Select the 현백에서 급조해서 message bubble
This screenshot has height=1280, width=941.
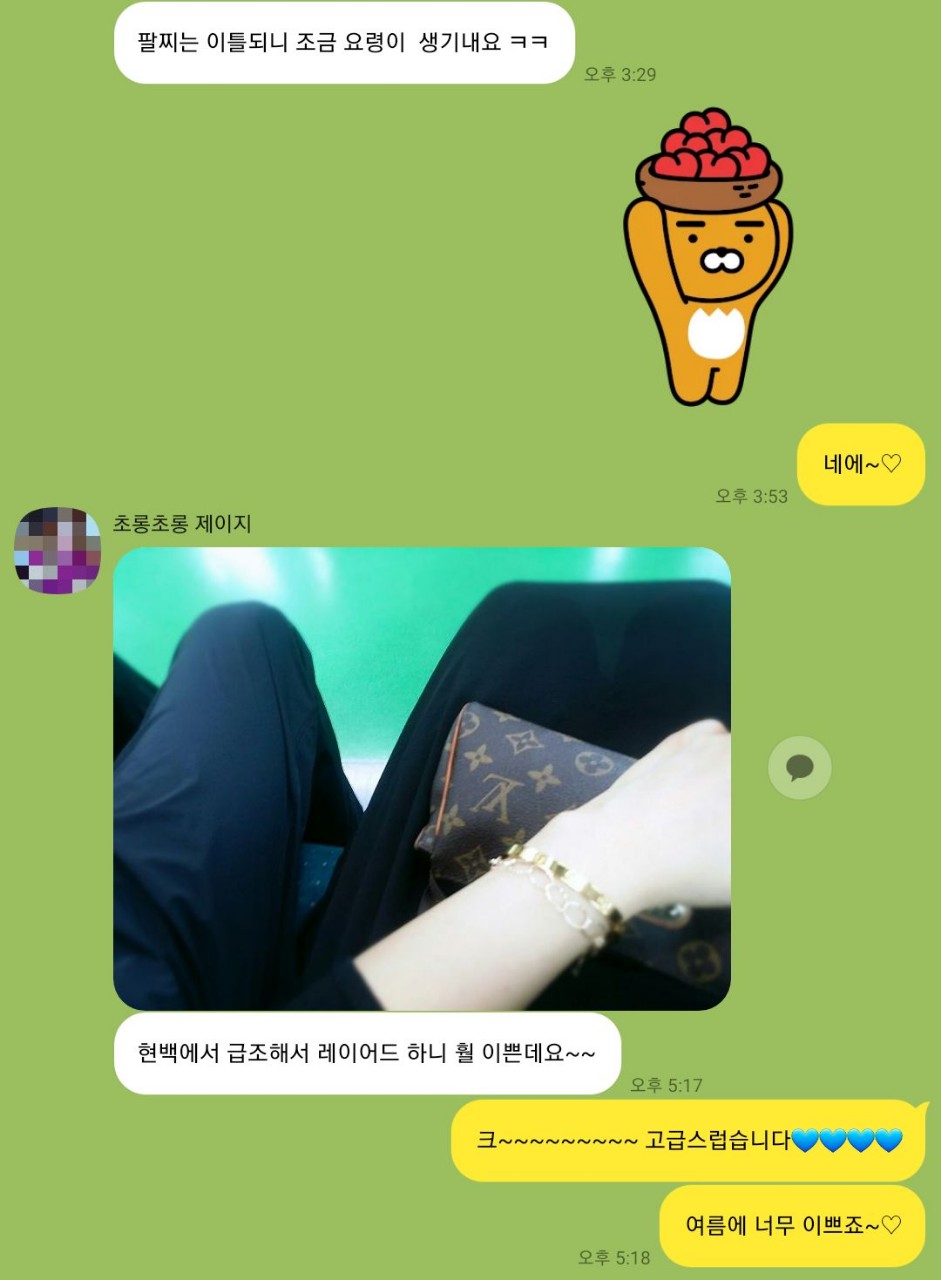pyautogui.click(x=368, y=1054)
